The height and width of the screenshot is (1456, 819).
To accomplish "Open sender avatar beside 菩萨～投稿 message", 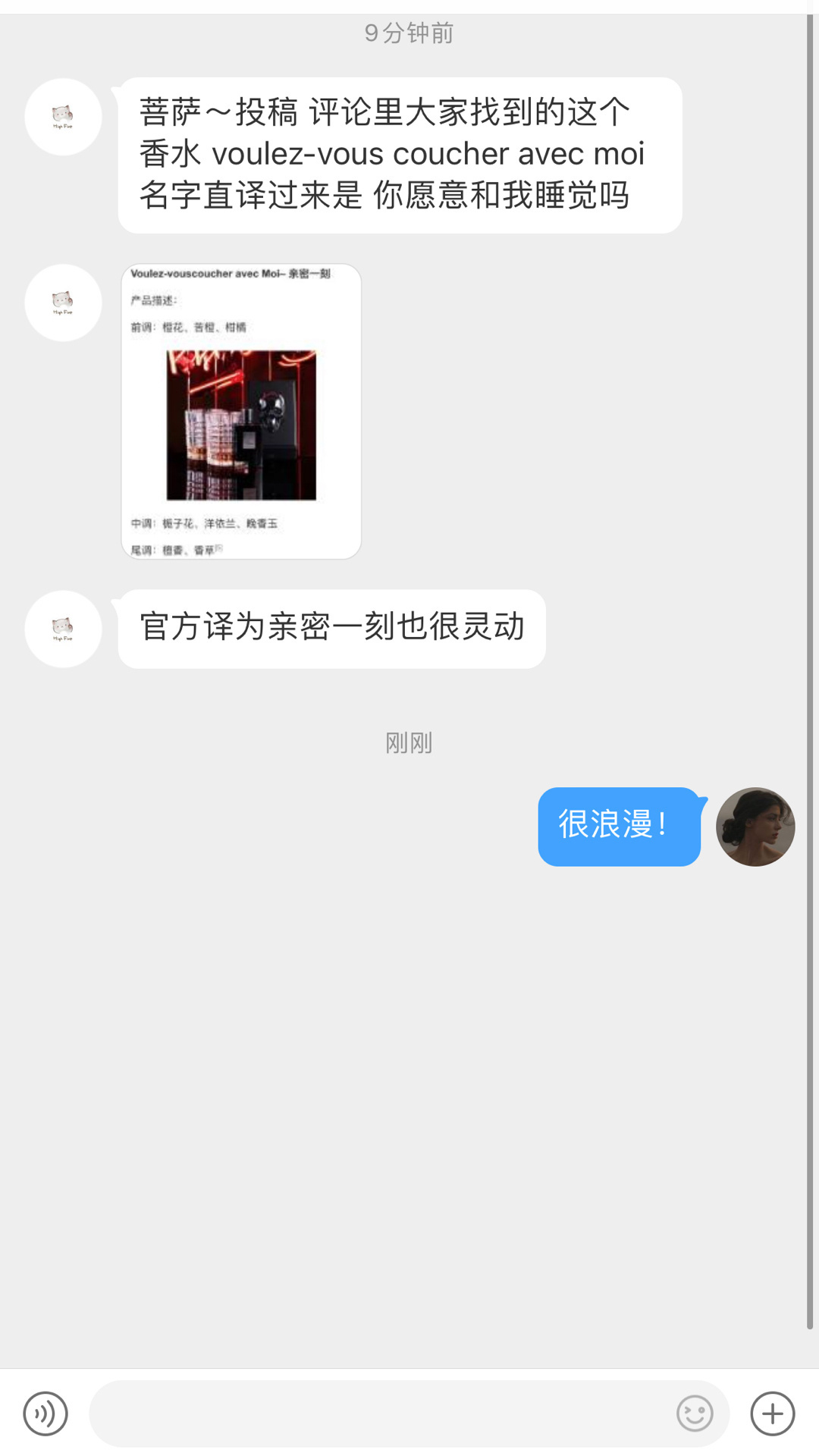I will 63,117.
